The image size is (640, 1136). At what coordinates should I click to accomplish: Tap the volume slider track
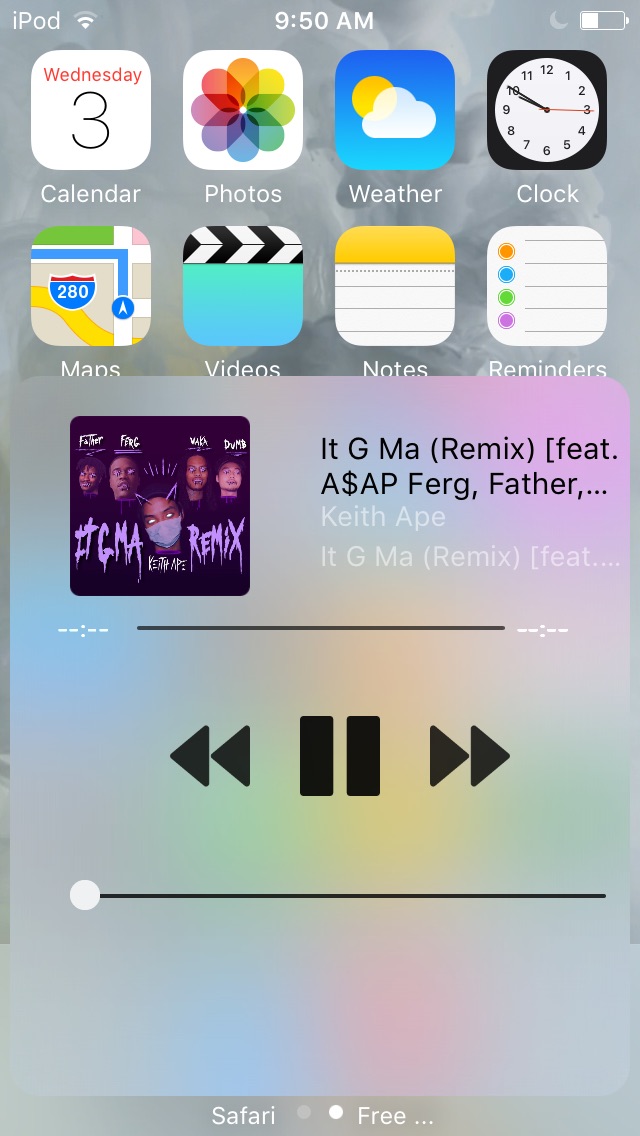point(338,895)
